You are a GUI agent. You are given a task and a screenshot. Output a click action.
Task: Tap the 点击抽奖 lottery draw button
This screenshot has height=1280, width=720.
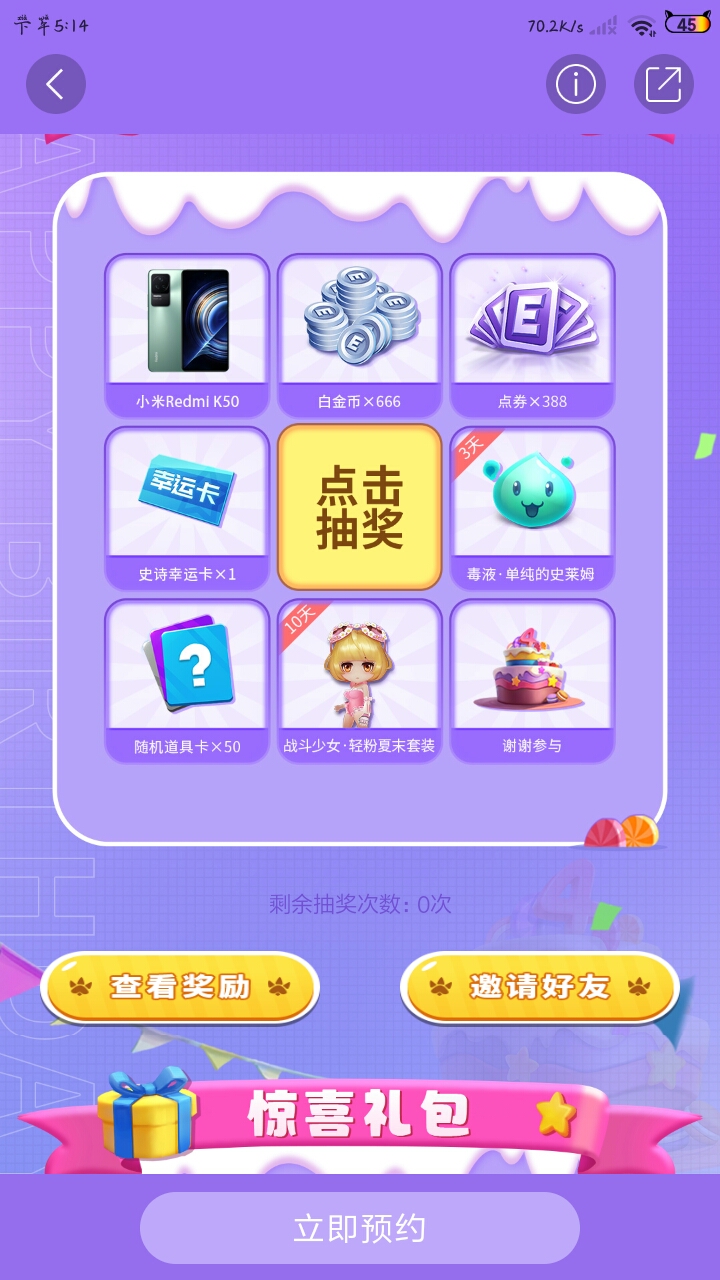click(x=360, y=507)
